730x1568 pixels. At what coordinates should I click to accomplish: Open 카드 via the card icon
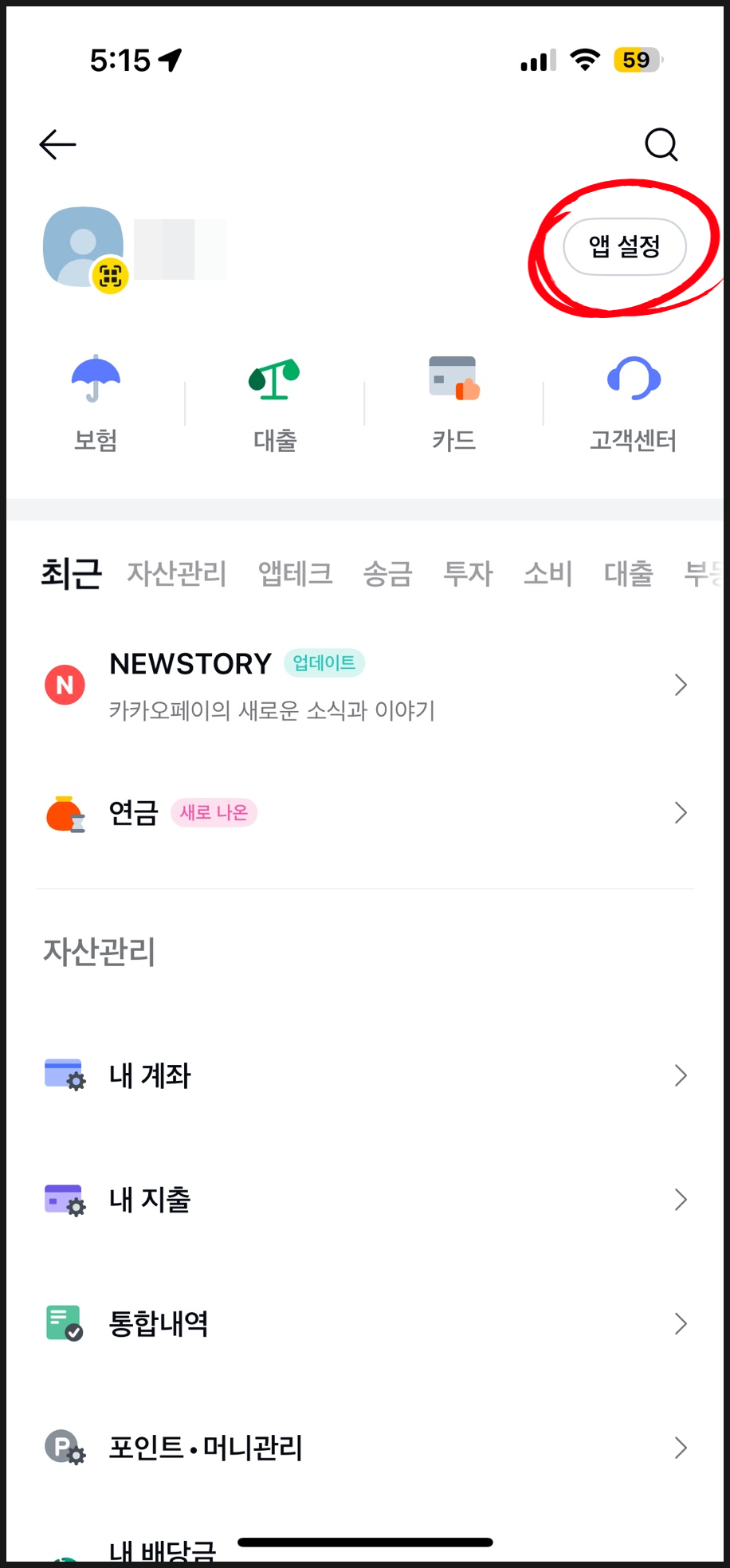tap(453, 378)
